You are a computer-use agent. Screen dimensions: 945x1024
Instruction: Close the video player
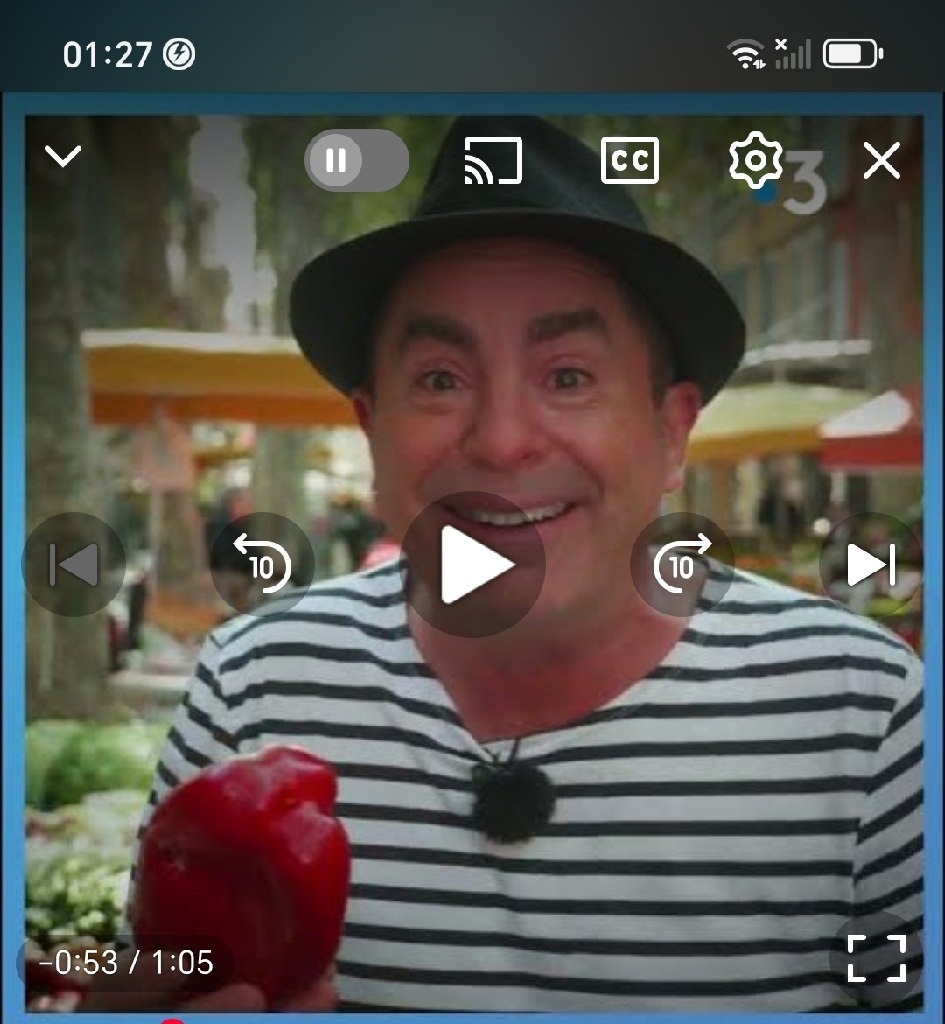tap(882, 160)
